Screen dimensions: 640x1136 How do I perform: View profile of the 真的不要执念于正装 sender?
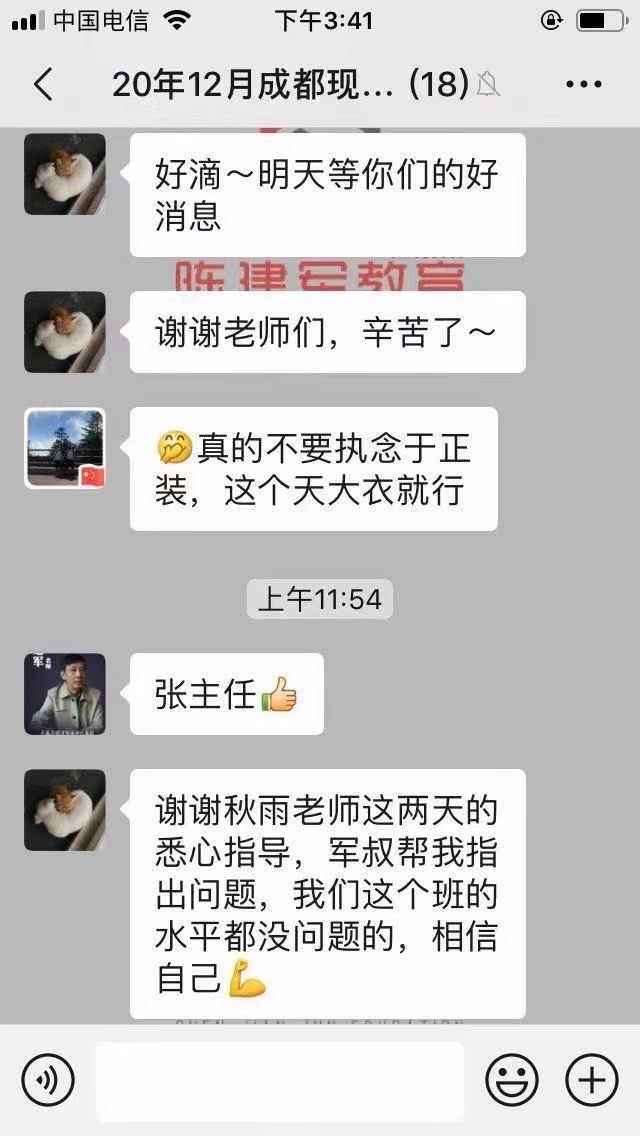click(65, 448)
